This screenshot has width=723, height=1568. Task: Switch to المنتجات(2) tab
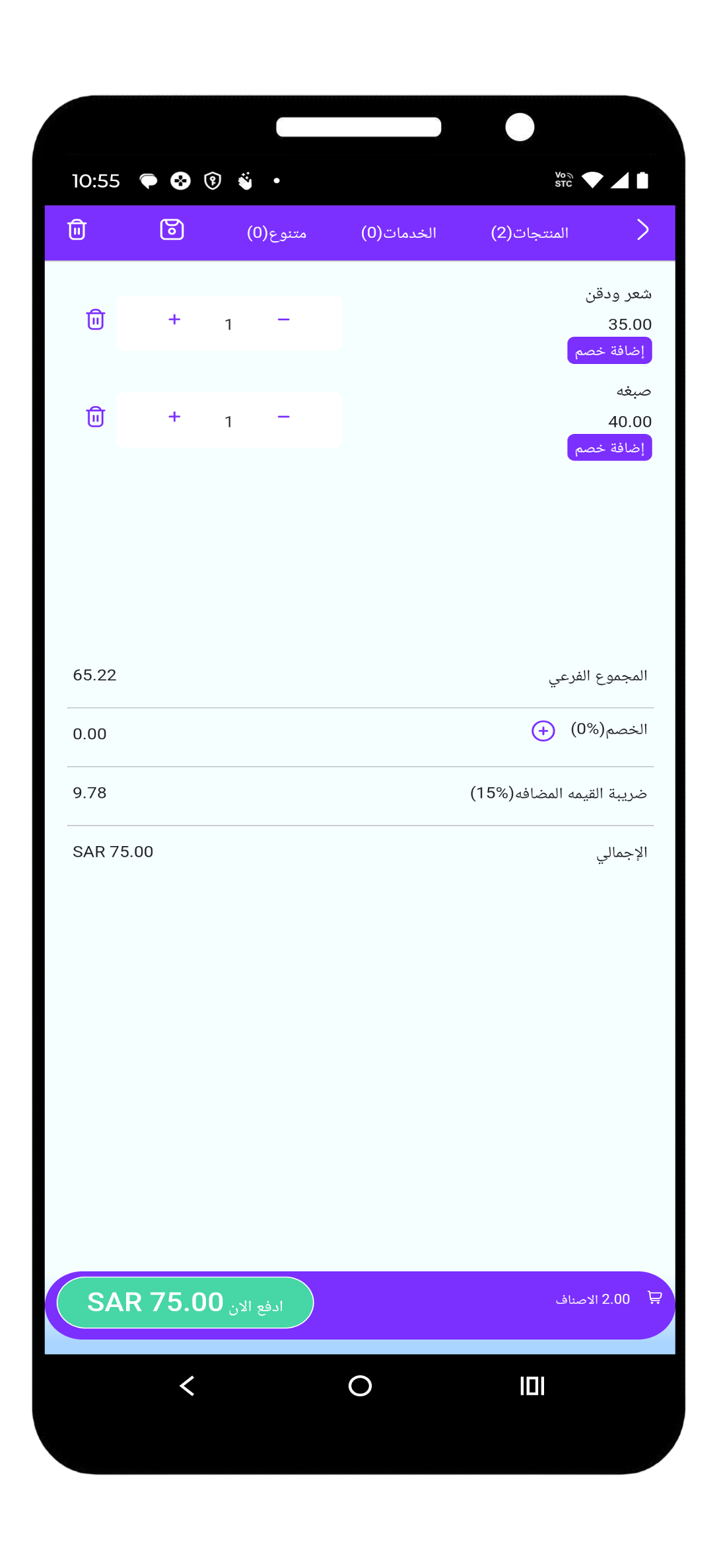[530, 232]
